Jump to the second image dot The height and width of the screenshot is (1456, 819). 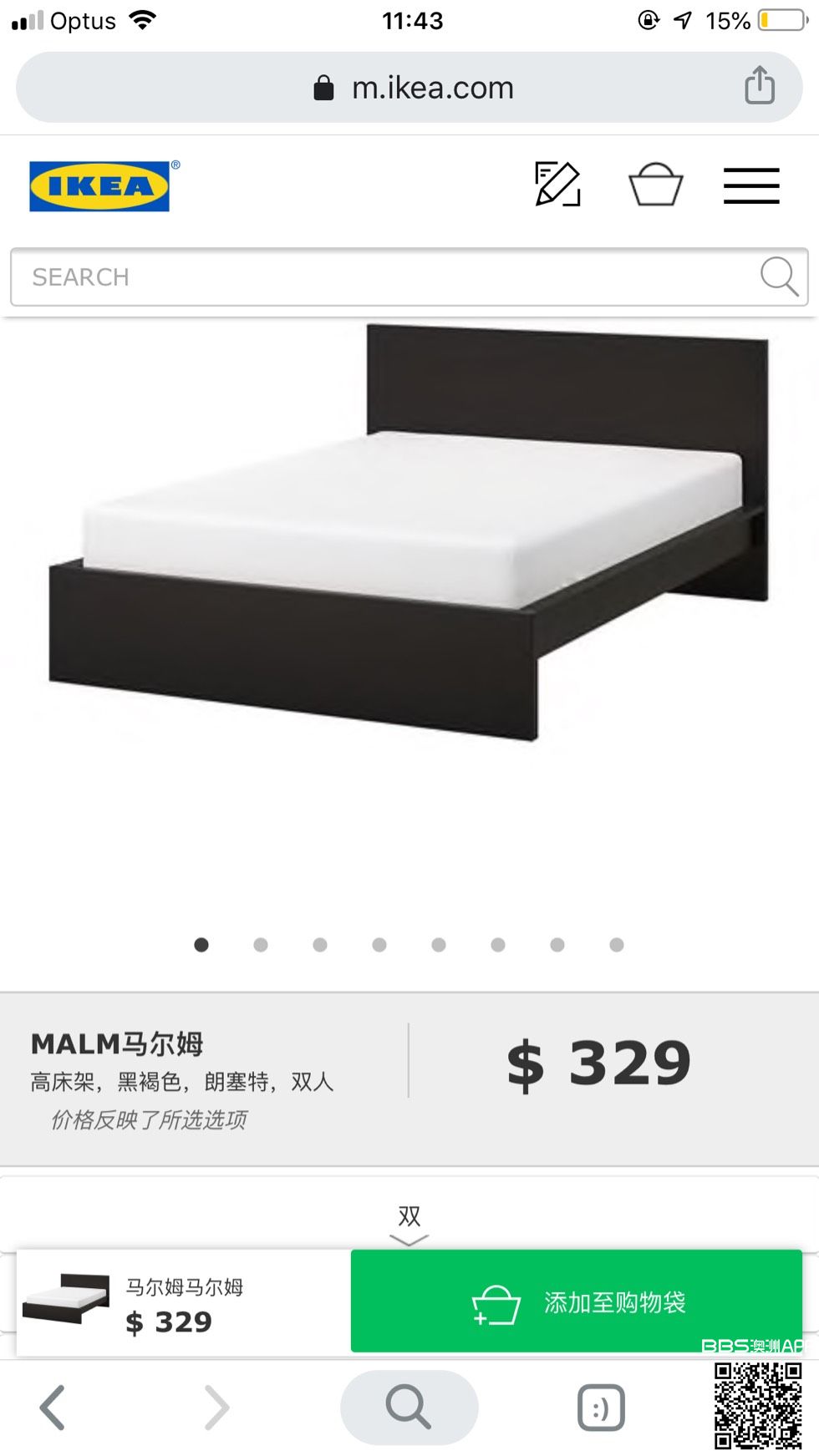[261, 945]
